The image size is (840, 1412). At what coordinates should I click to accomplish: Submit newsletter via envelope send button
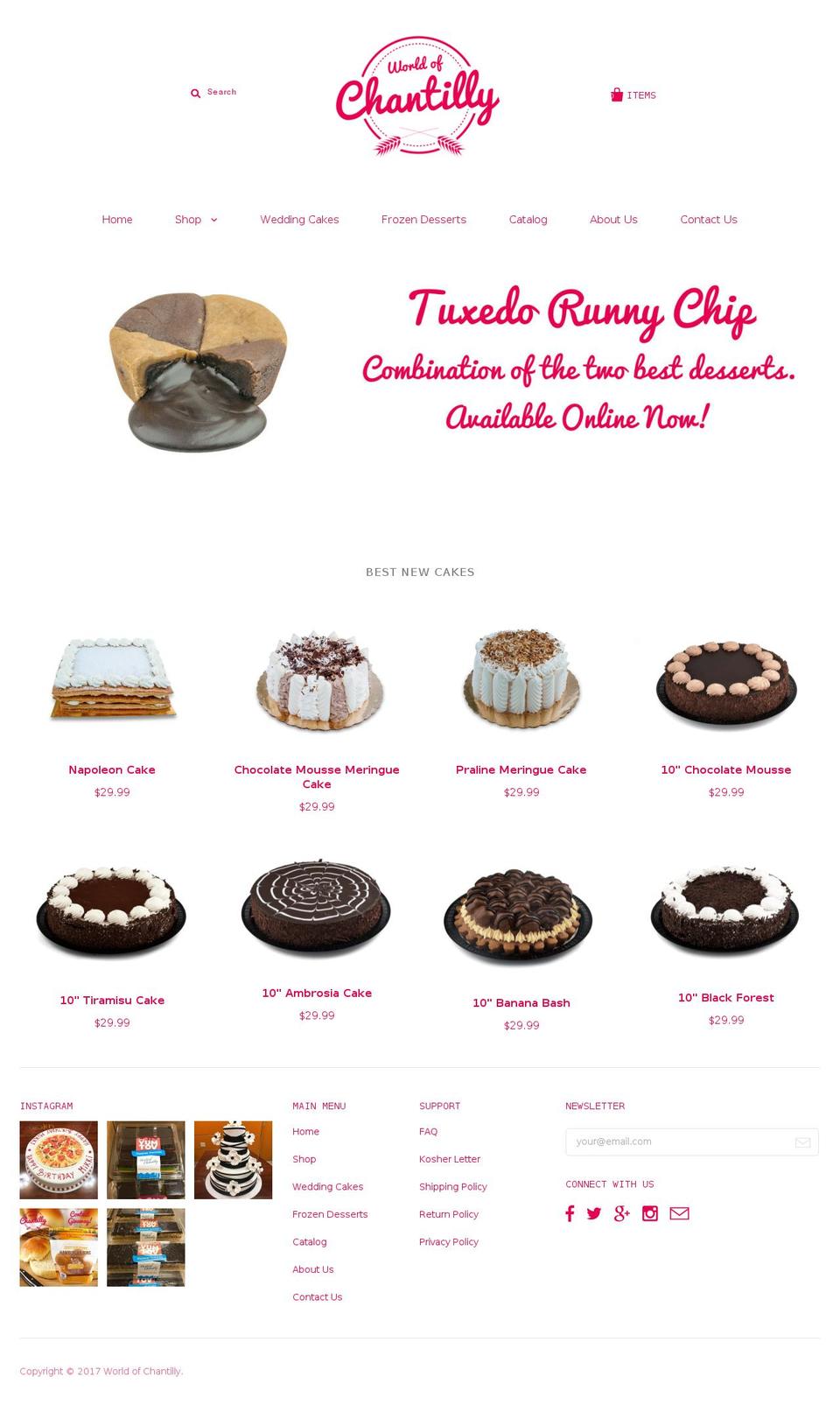(801, 1142)
